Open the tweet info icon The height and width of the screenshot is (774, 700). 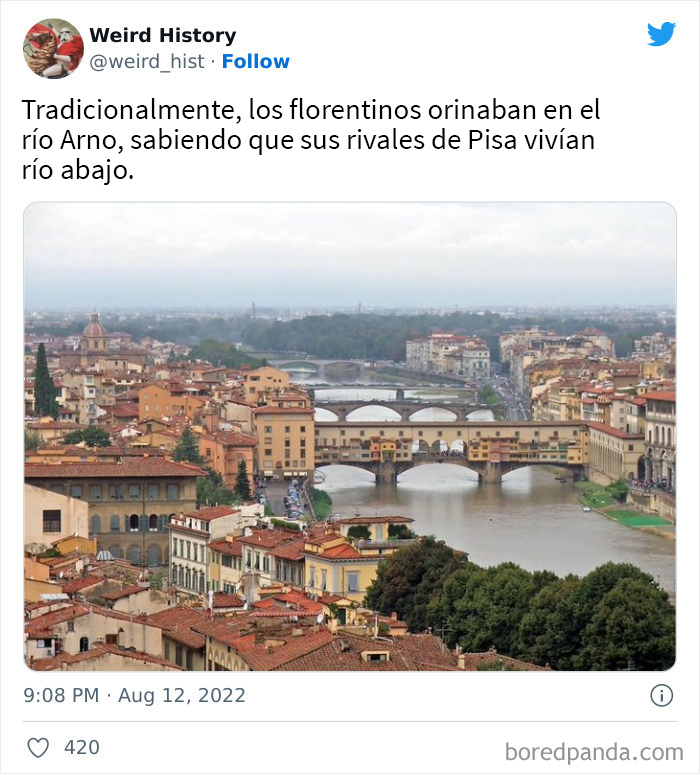661,695
